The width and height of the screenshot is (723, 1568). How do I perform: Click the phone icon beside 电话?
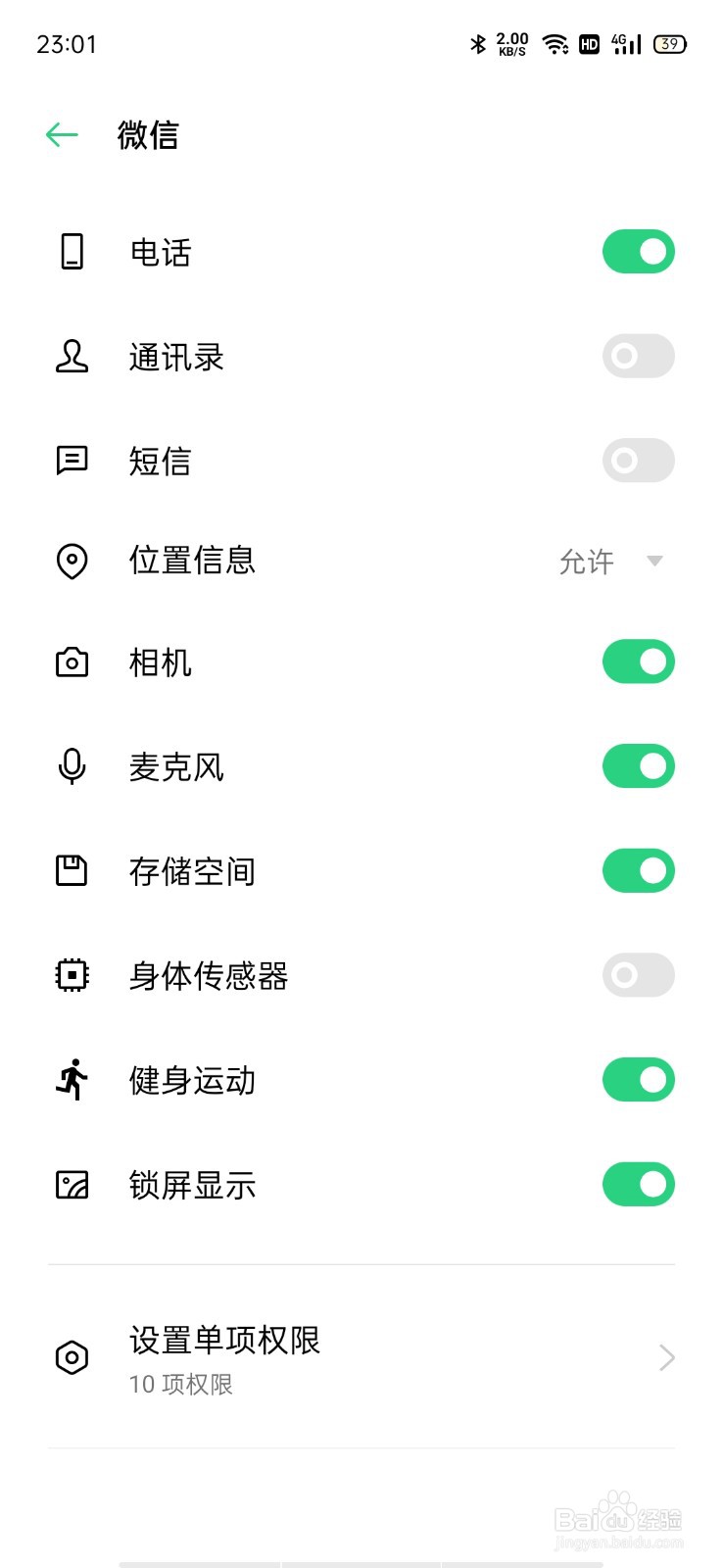pyautogui.click(x=71, y=252)
